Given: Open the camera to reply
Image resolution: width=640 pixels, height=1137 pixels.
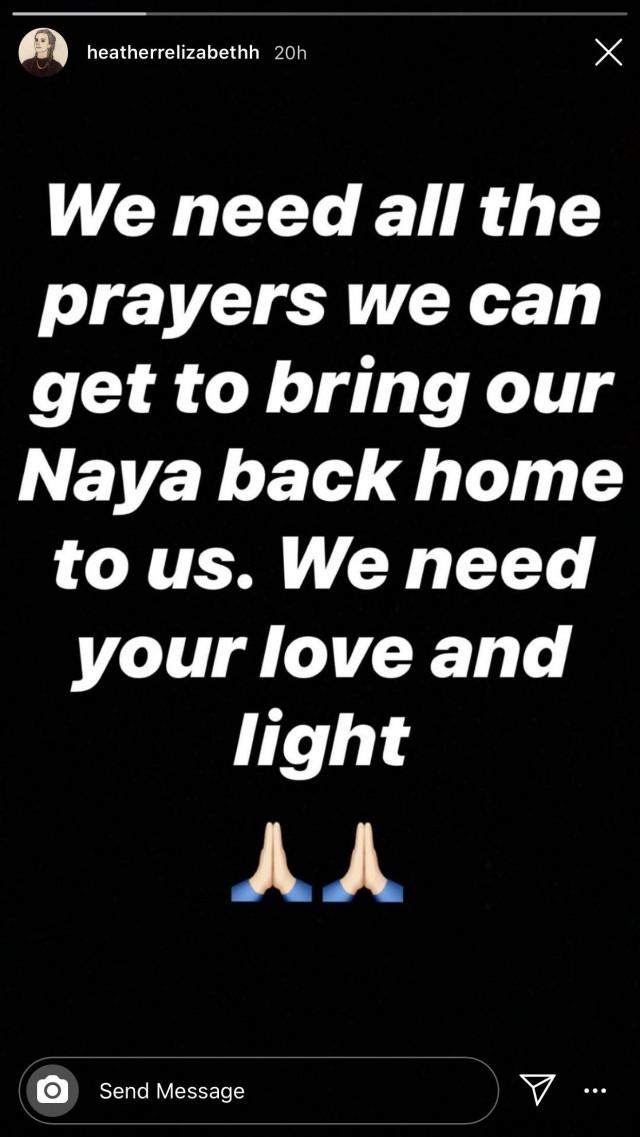Looking at the screenshot, I should click(x=53, y=1090).
